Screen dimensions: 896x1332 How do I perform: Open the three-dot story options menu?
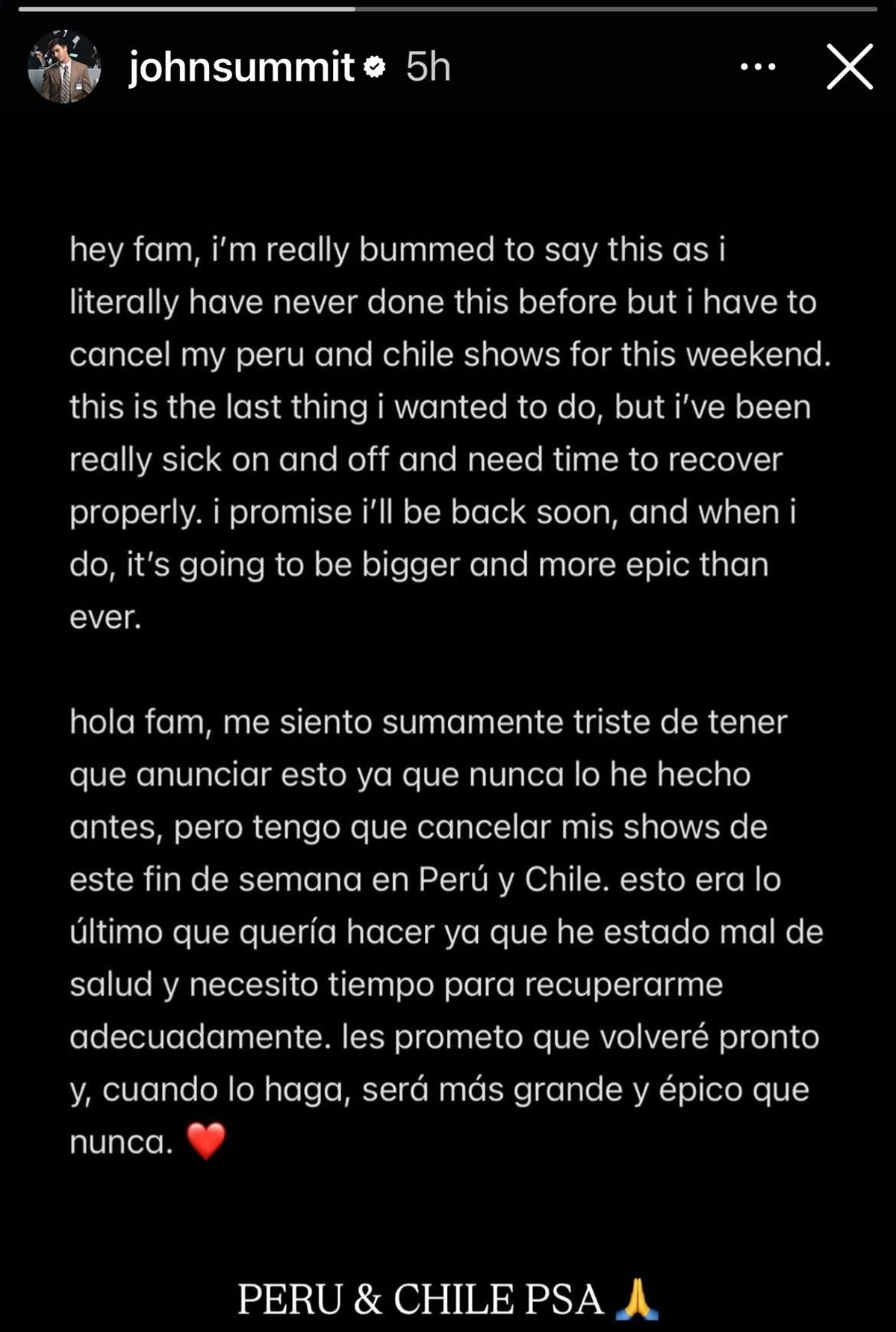(758, 67)
